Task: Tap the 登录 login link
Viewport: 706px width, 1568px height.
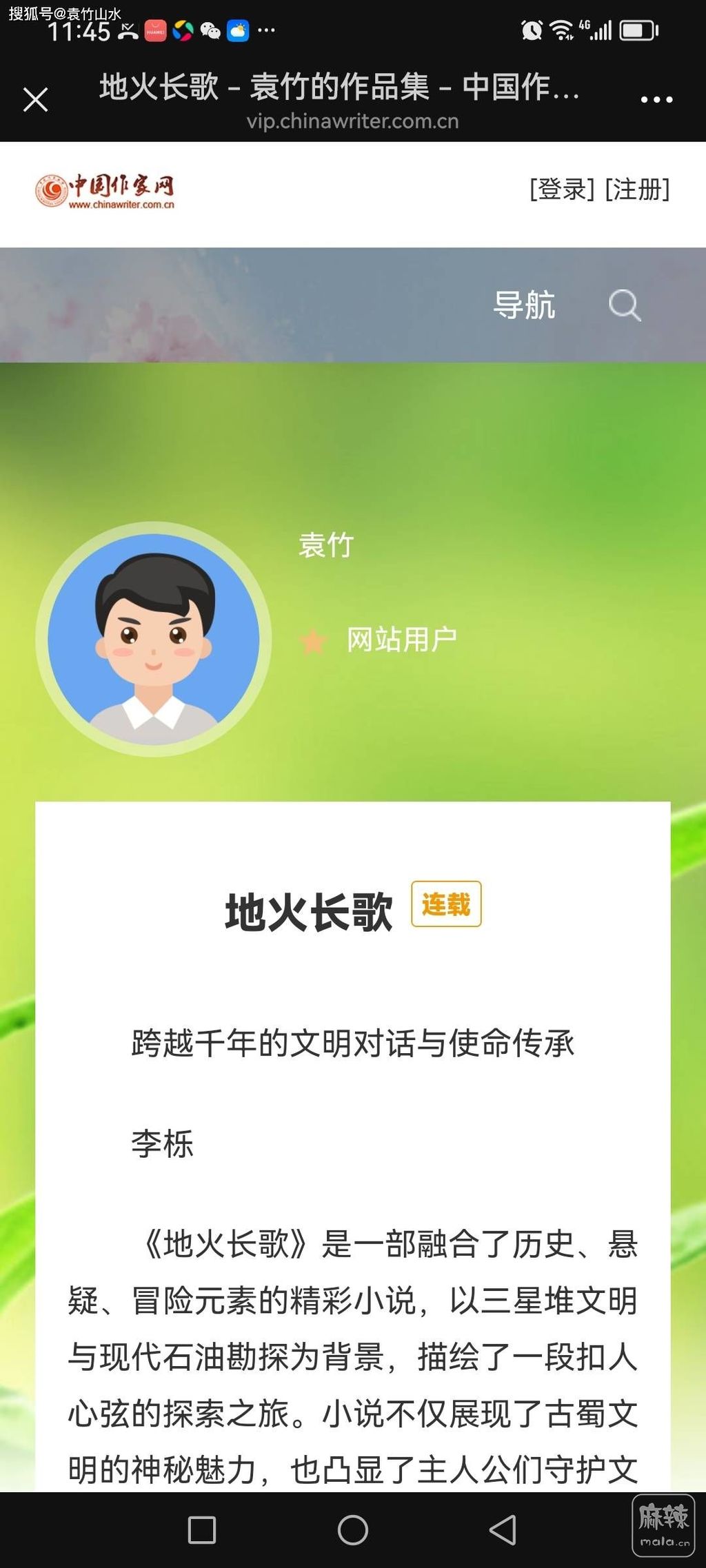Action: pos(561,189)
